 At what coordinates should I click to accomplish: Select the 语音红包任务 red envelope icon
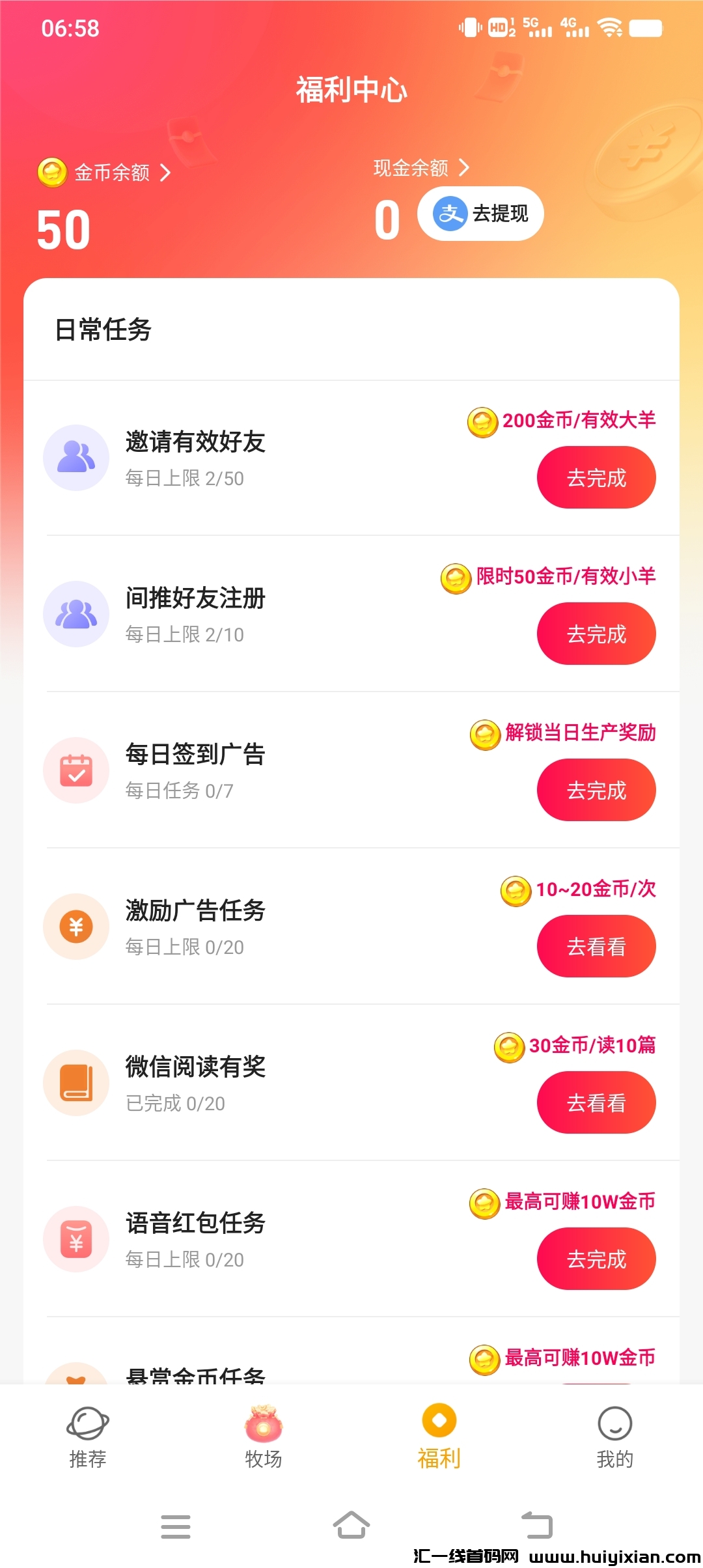pyautogui.click(x=76, y=1239)
